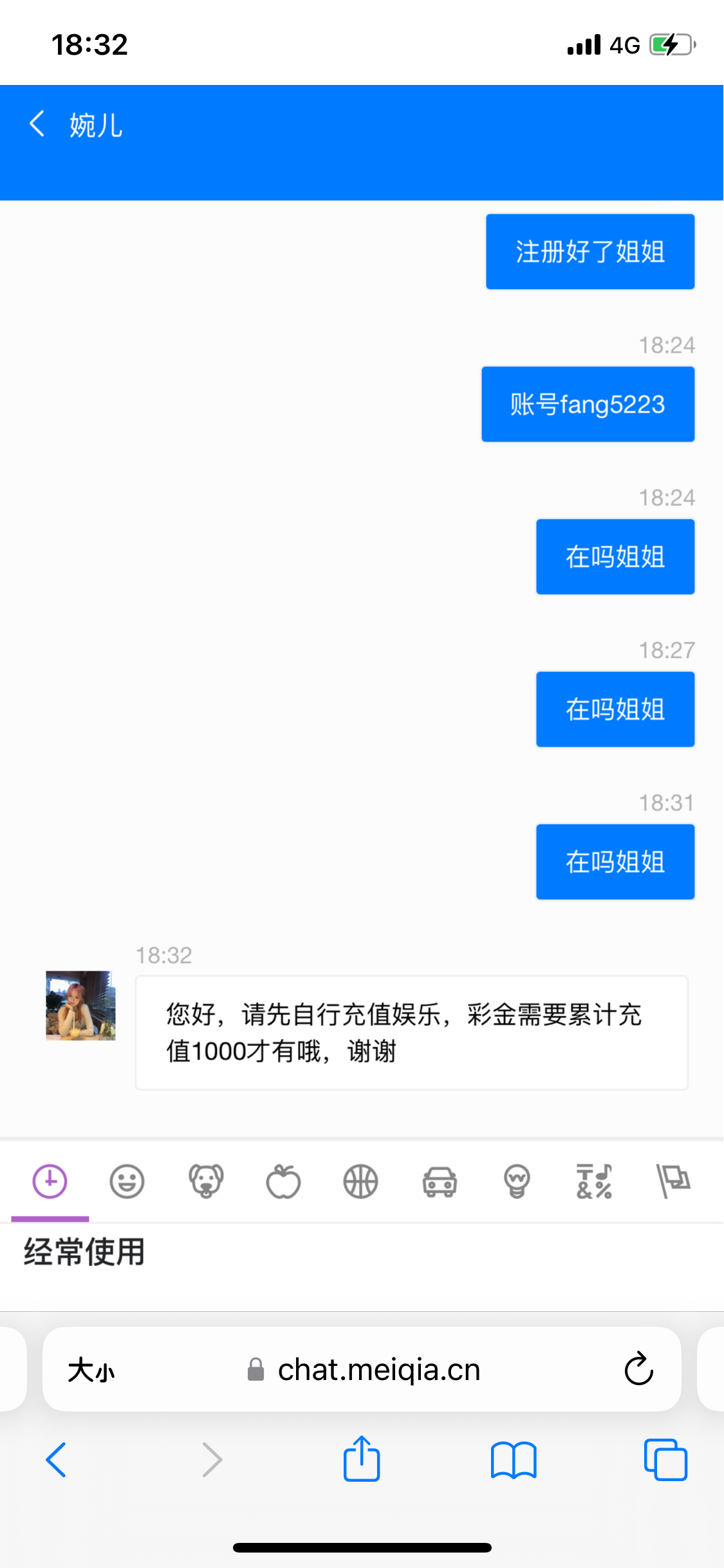Switch to the sports emoji category

coord(360,1182)
